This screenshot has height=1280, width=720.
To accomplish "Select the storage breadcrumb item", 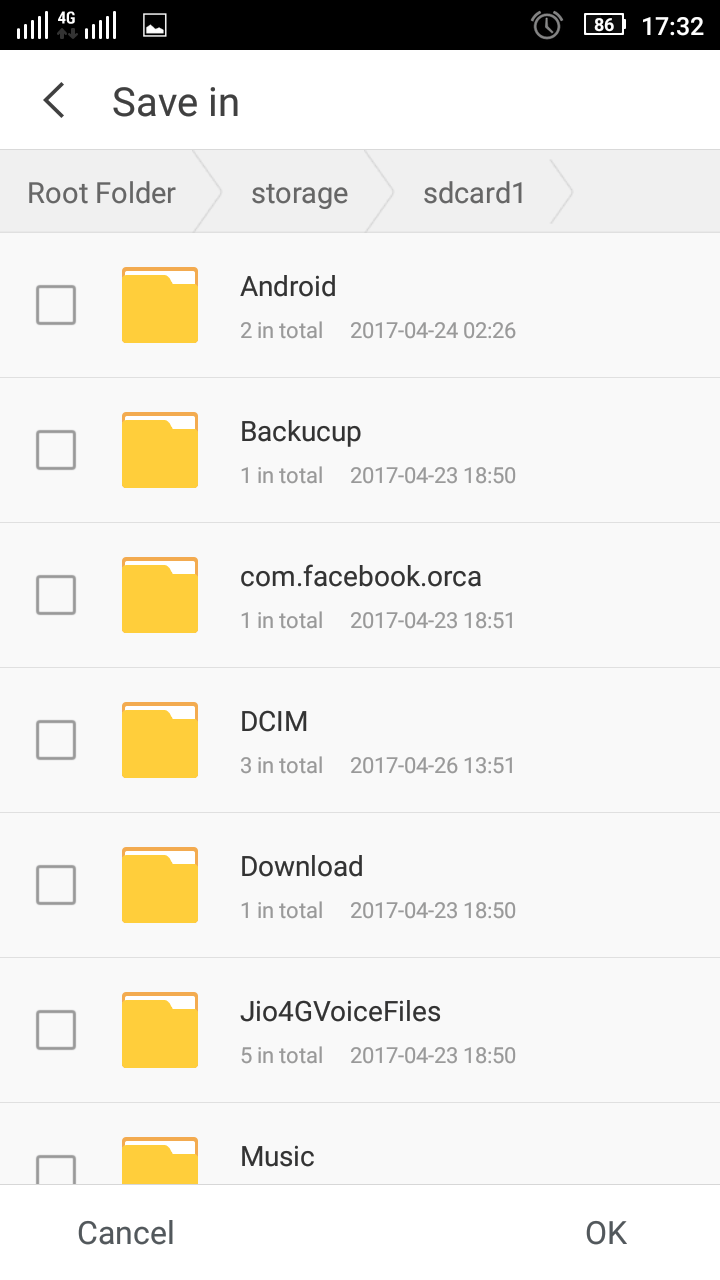I will coord(298,191).
